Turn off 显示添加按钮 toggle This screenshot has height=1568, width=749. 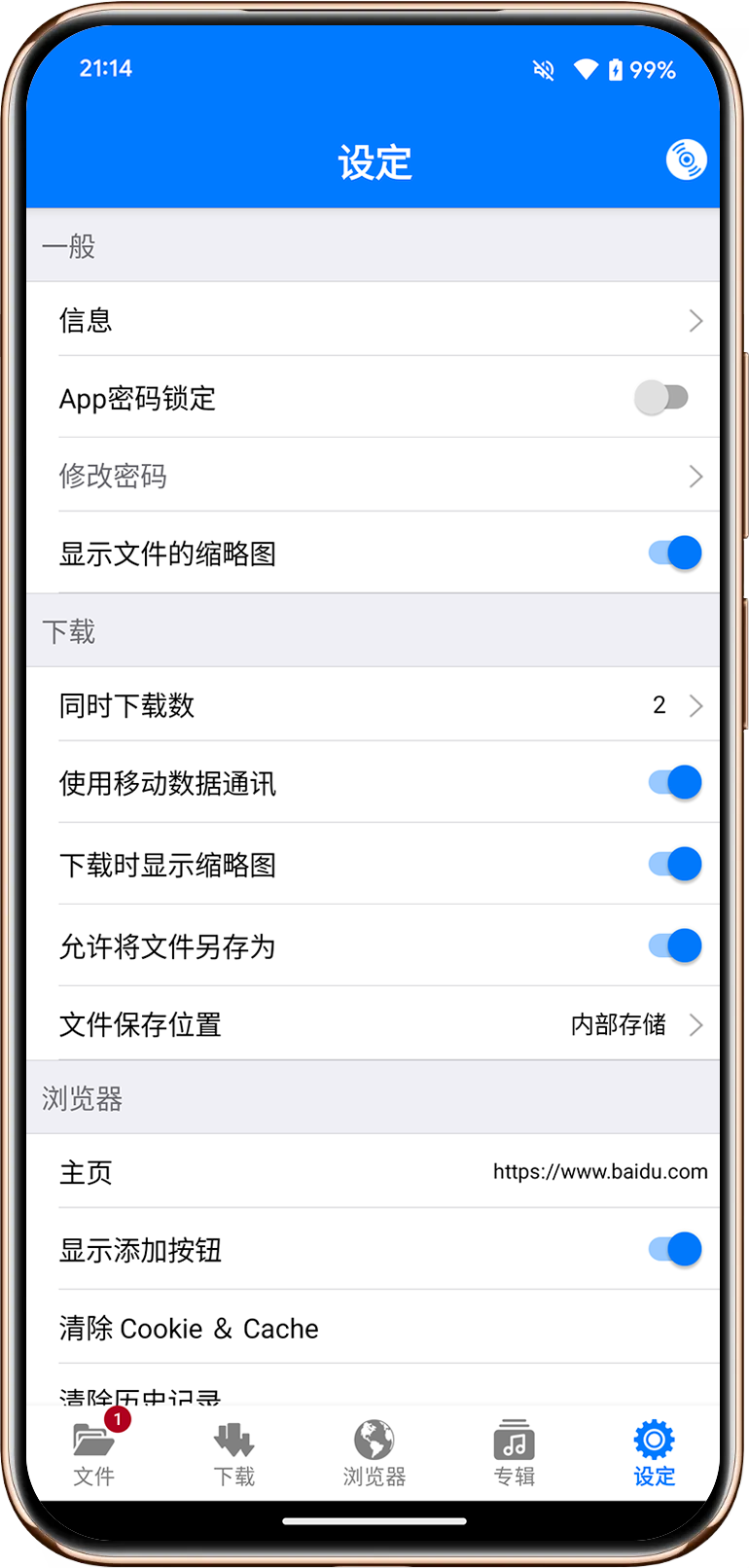coord(675,1250)
